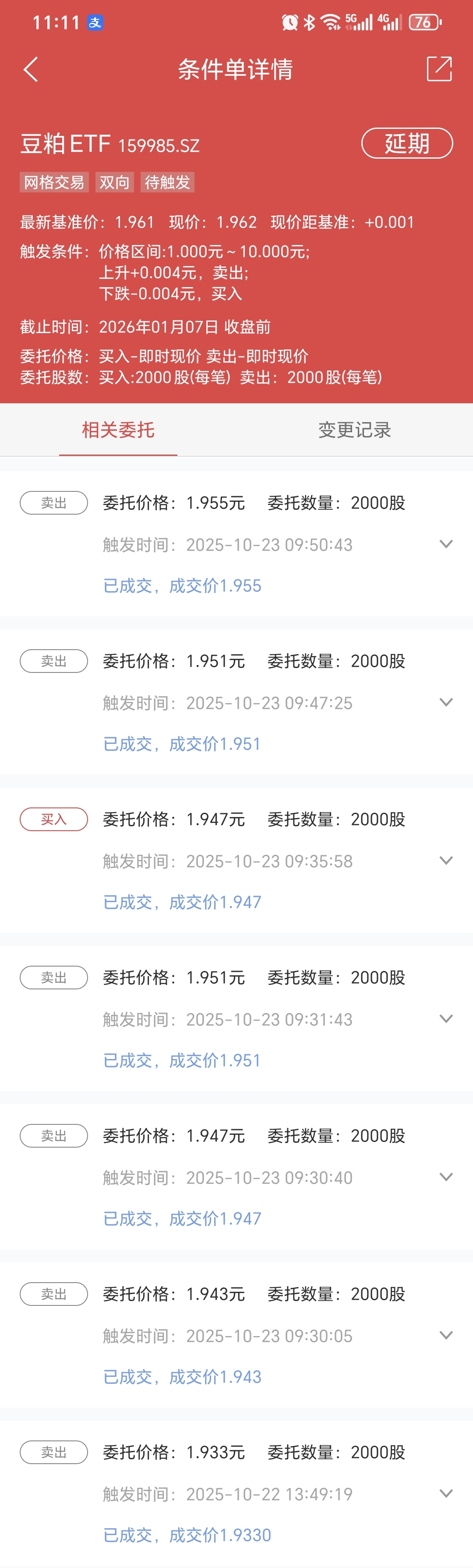Expand the order triggered at 09:30:40
This screenshot has width=473, height=1568.
click(x=446, y=1177)
